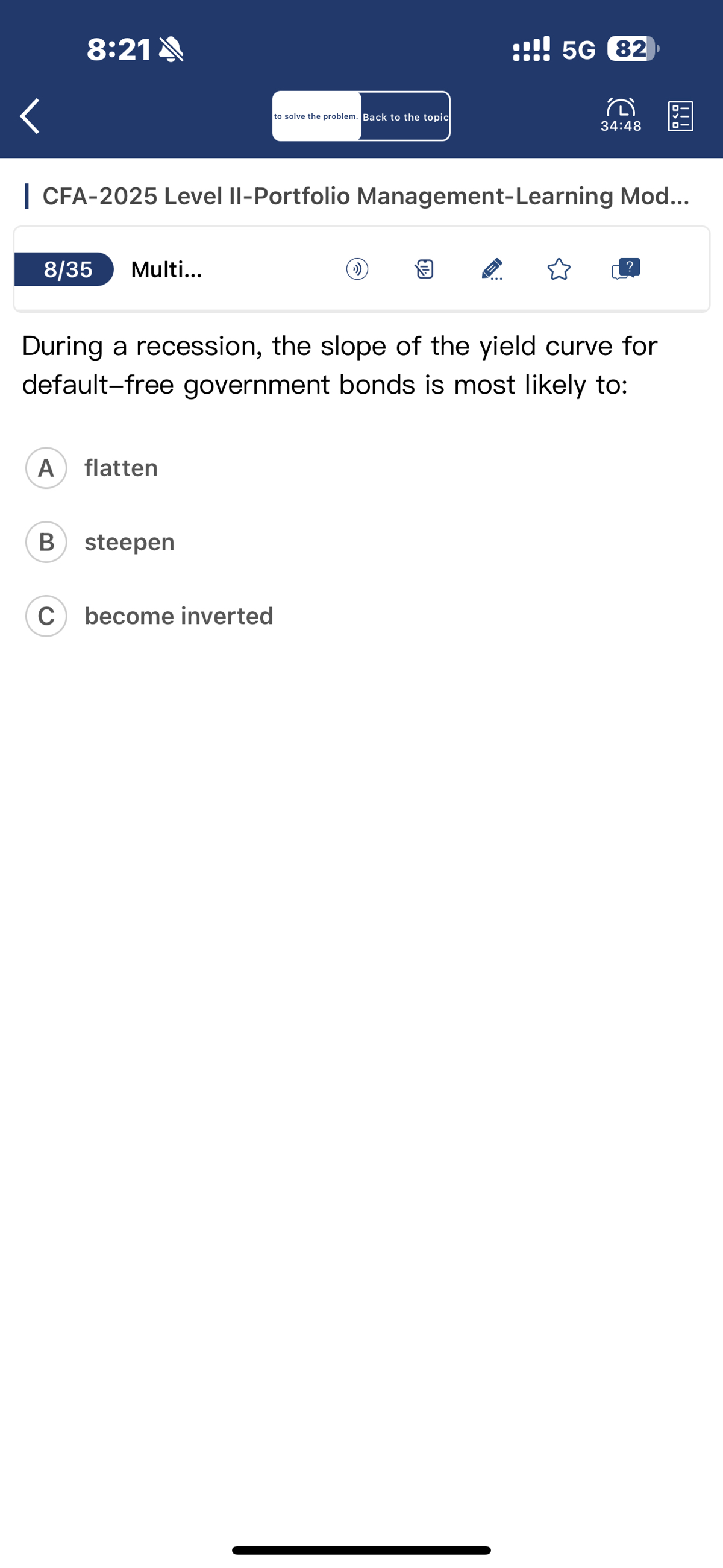Open the question help chat icon
The image size is (723, 1568).
[x=626, y=268]
